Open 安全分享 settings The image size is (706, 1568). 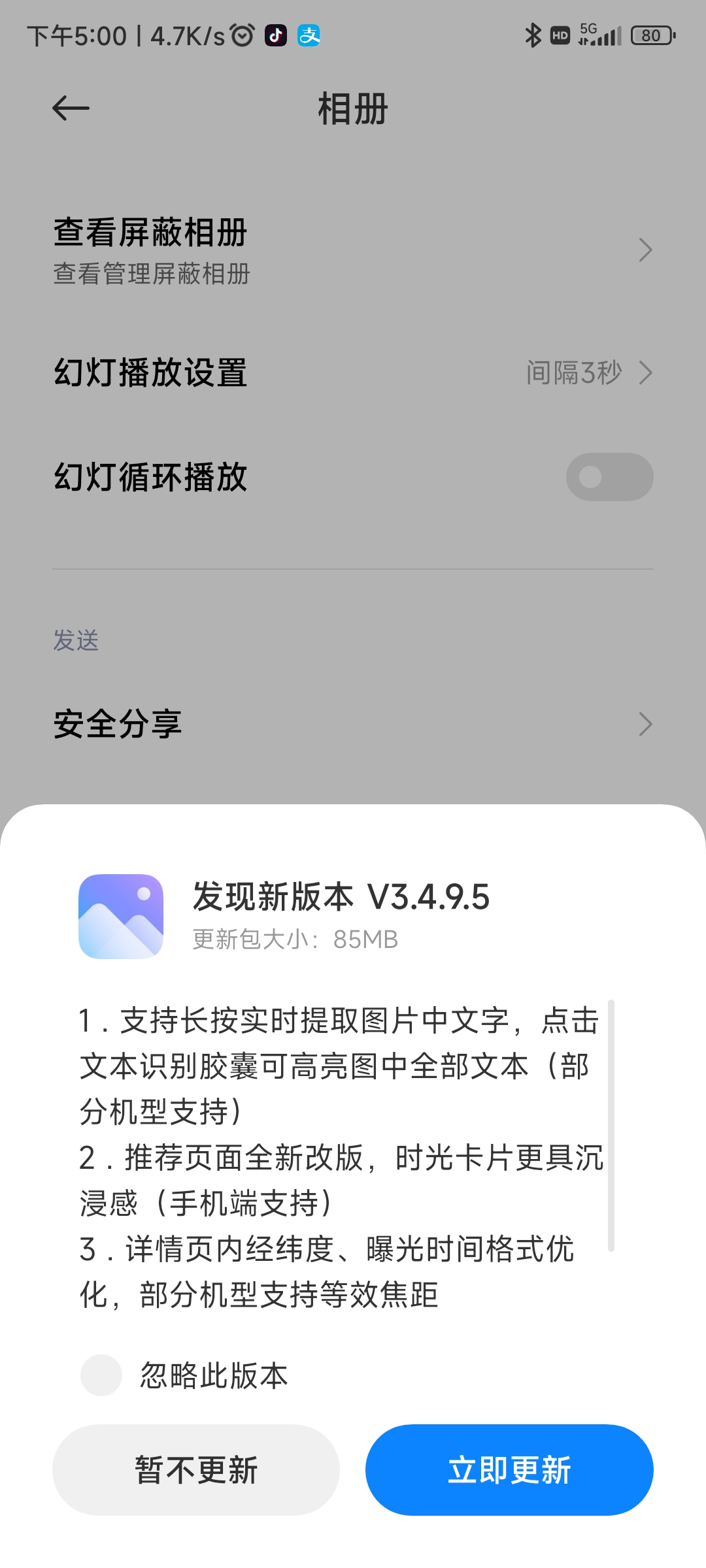pos(353,724)
